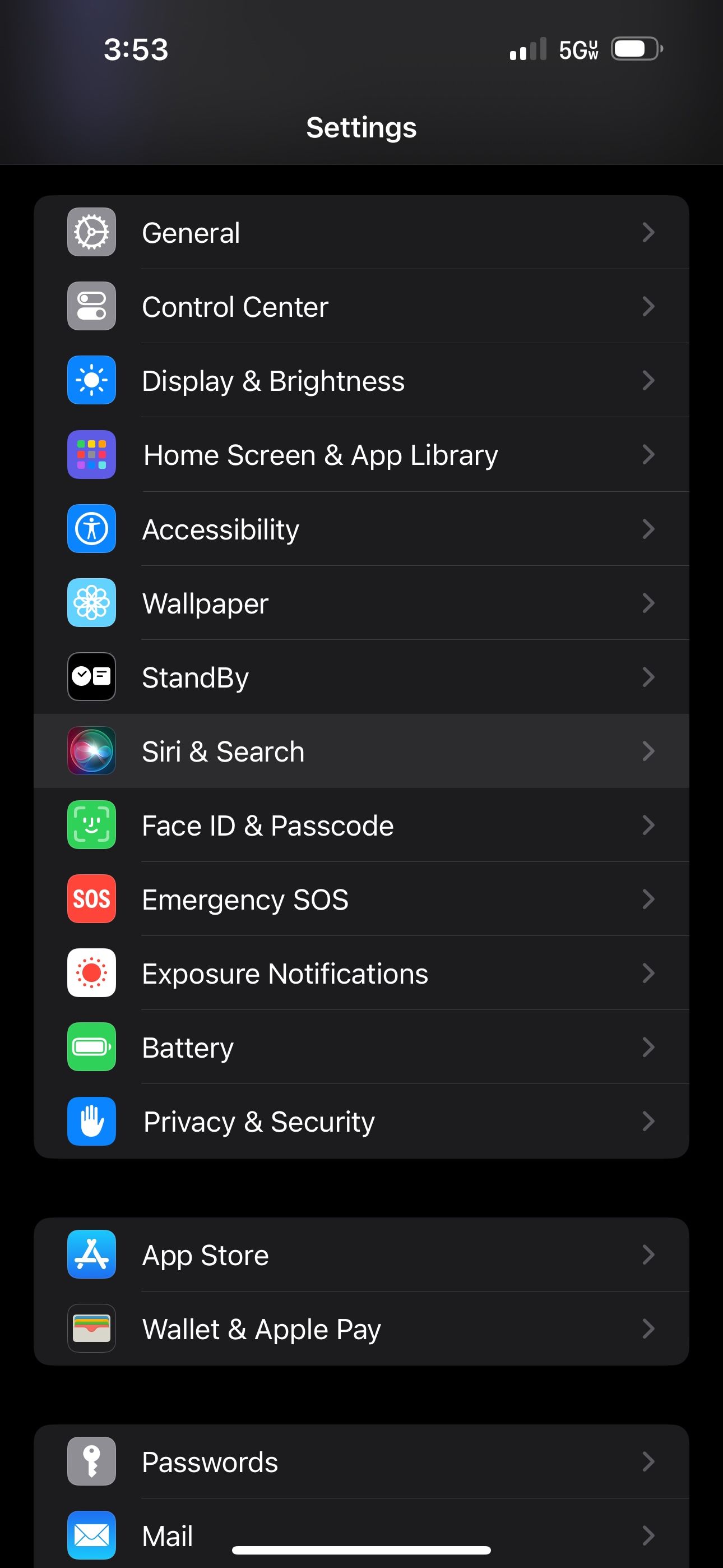Screen dimensions: 723x1568
Task: Open the Mail settings row
Action: tap(361, 1534)
